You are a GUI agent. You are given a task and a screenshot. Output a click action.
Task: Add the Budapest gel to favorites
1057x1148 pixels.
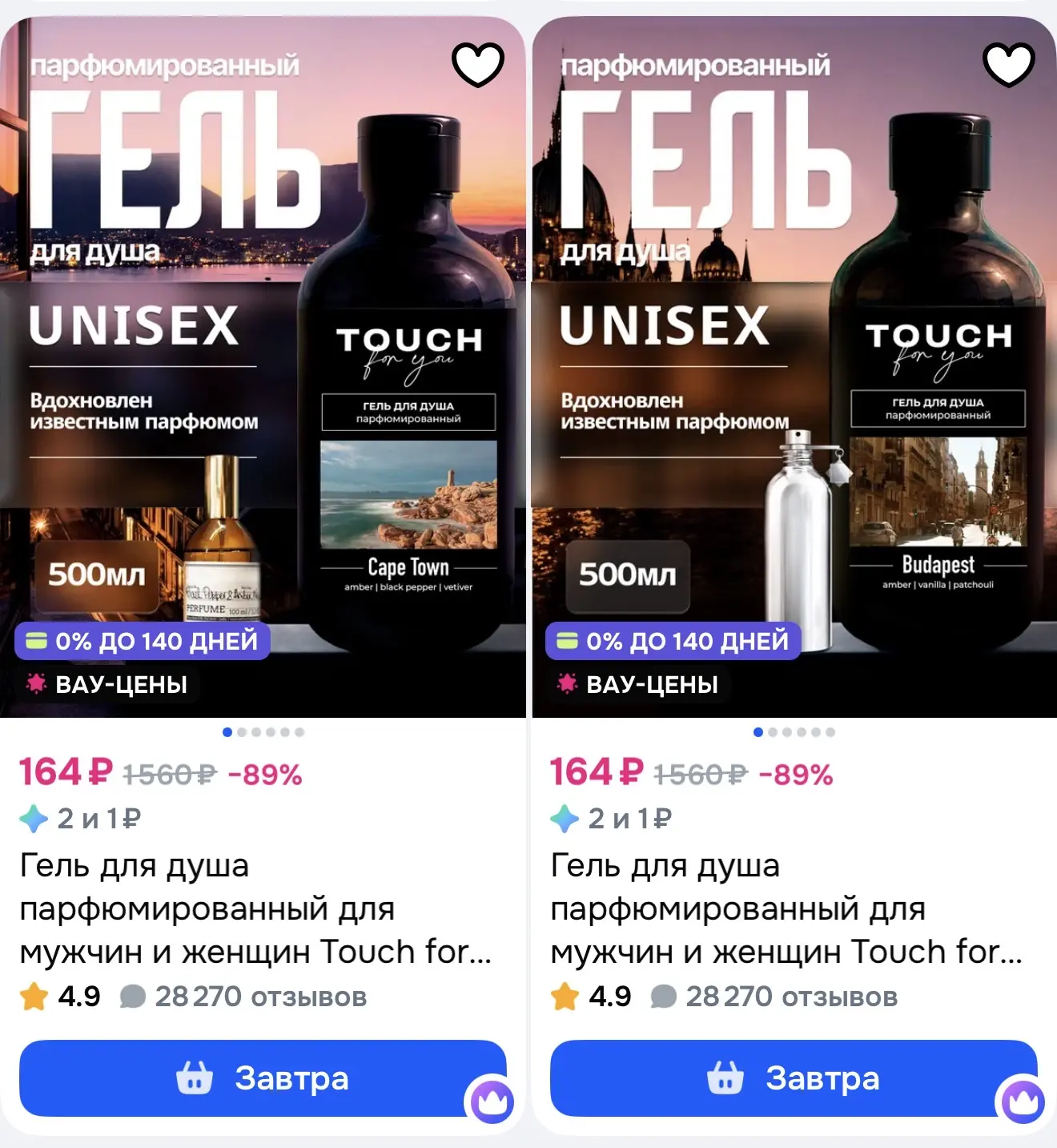(x=1009, y=64)
